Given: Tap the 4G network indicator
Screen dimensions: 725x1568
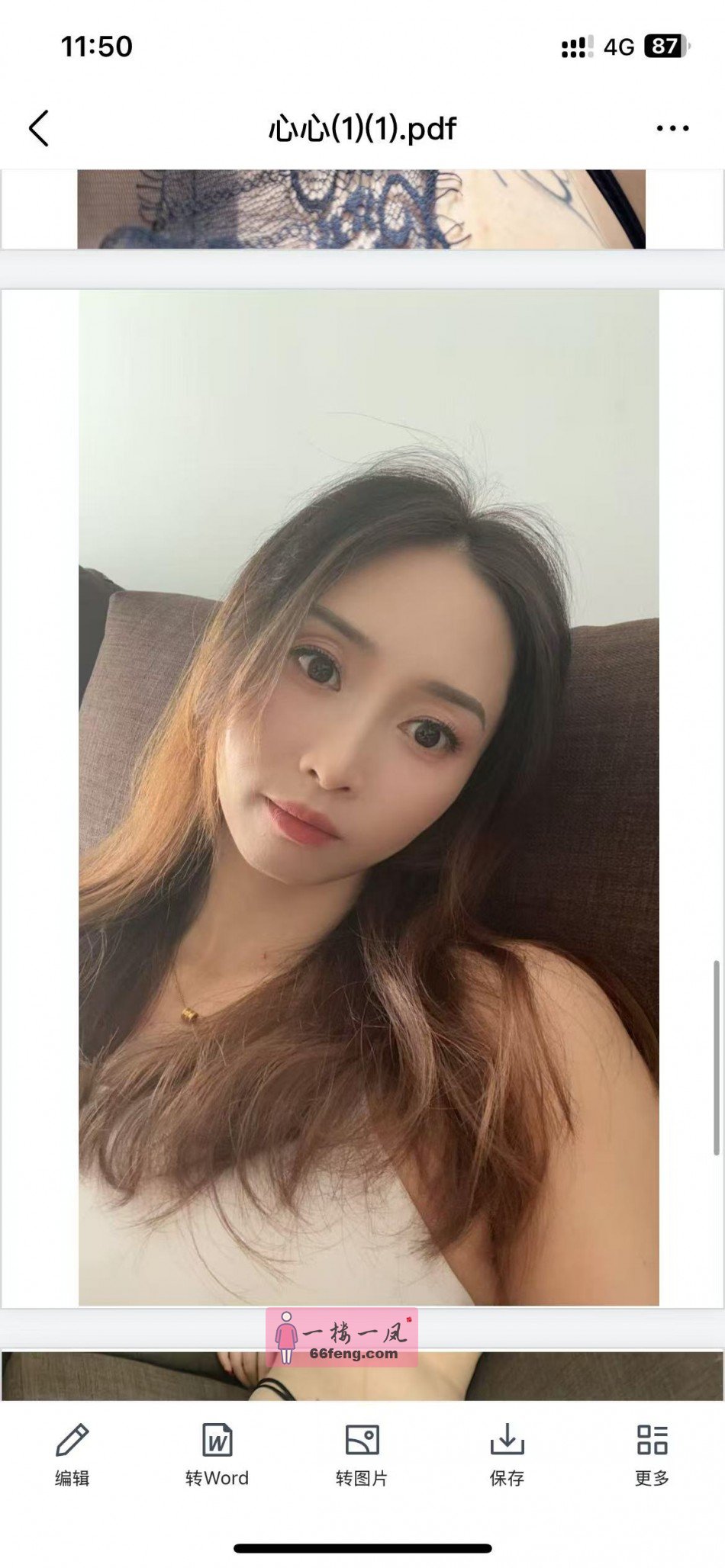Looking at the screenshot, I should [x=618, y=44].
